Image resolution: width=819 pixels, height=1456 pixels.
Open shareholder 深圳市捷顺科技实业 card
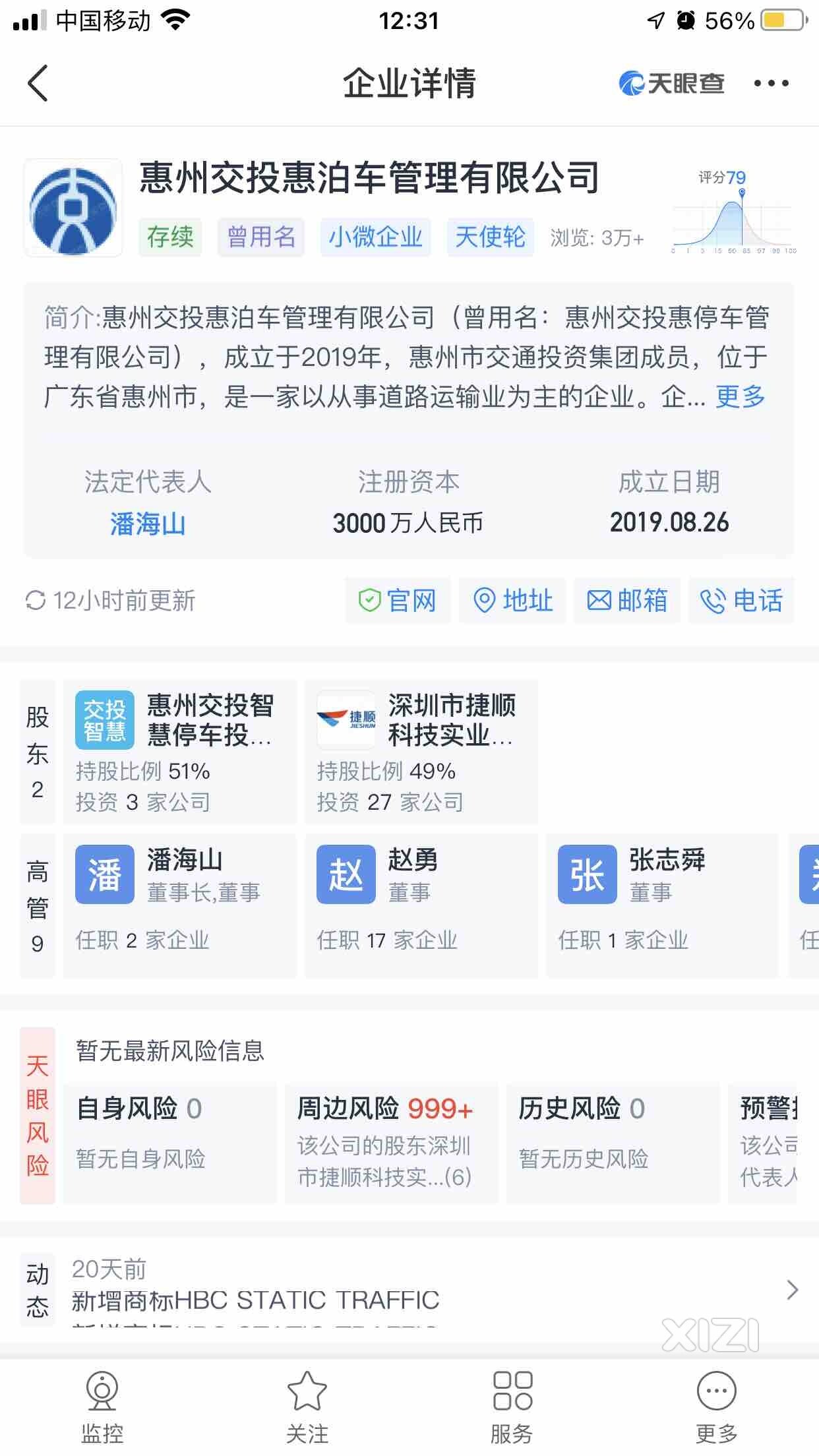click(x=421, y=752)
